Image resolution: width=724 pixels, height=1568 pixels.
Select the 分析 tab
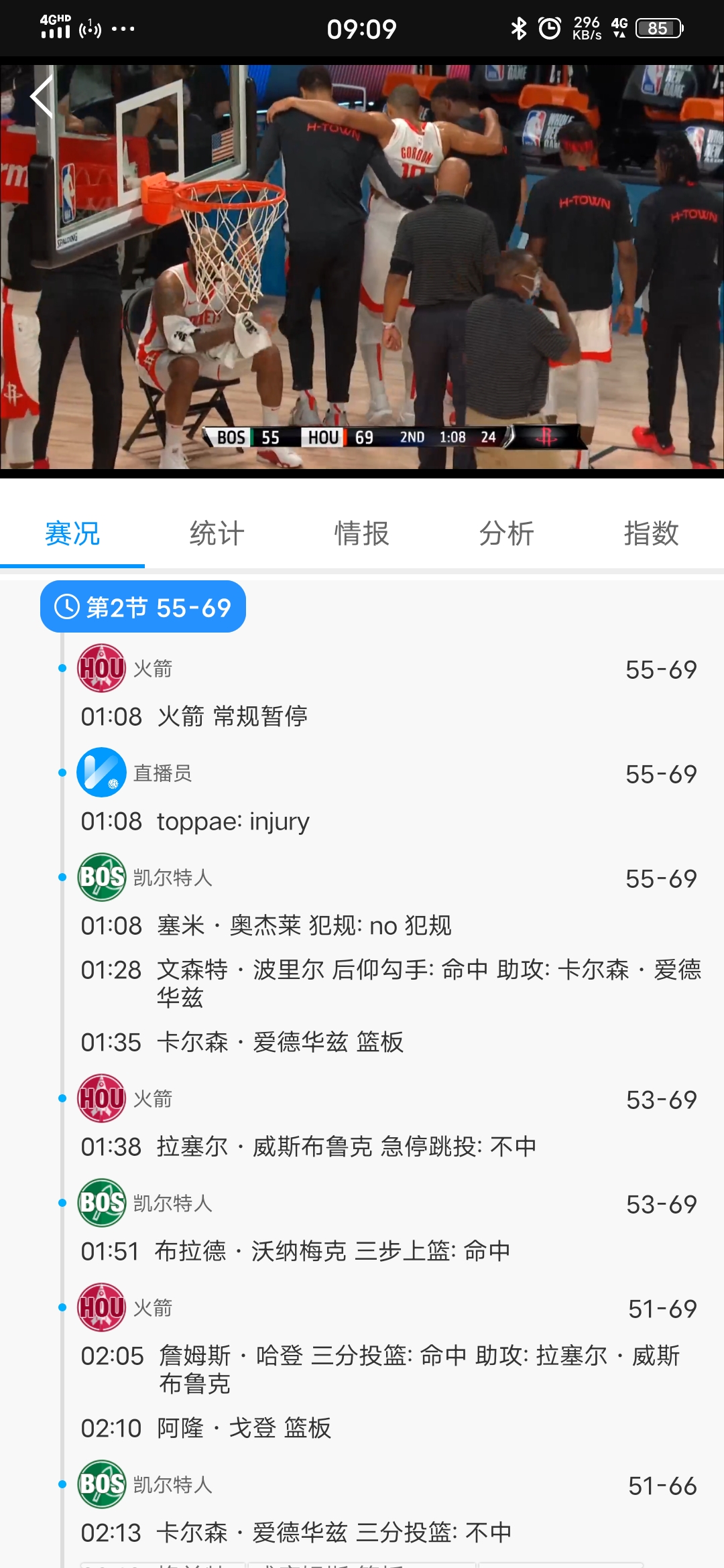click(x=506, y=534)
